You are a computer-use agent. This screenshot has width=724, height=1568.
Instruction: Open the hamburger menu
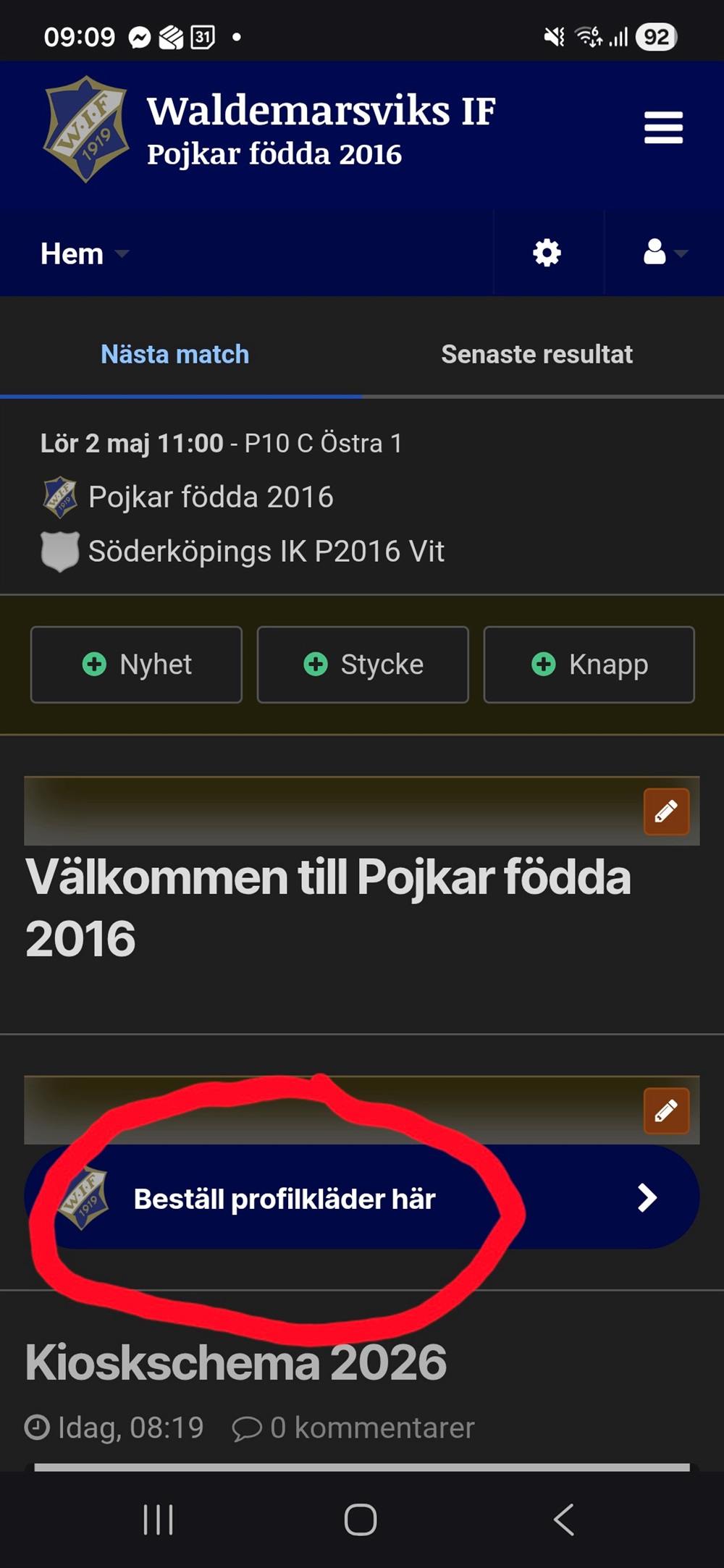[x=663, y=127]
